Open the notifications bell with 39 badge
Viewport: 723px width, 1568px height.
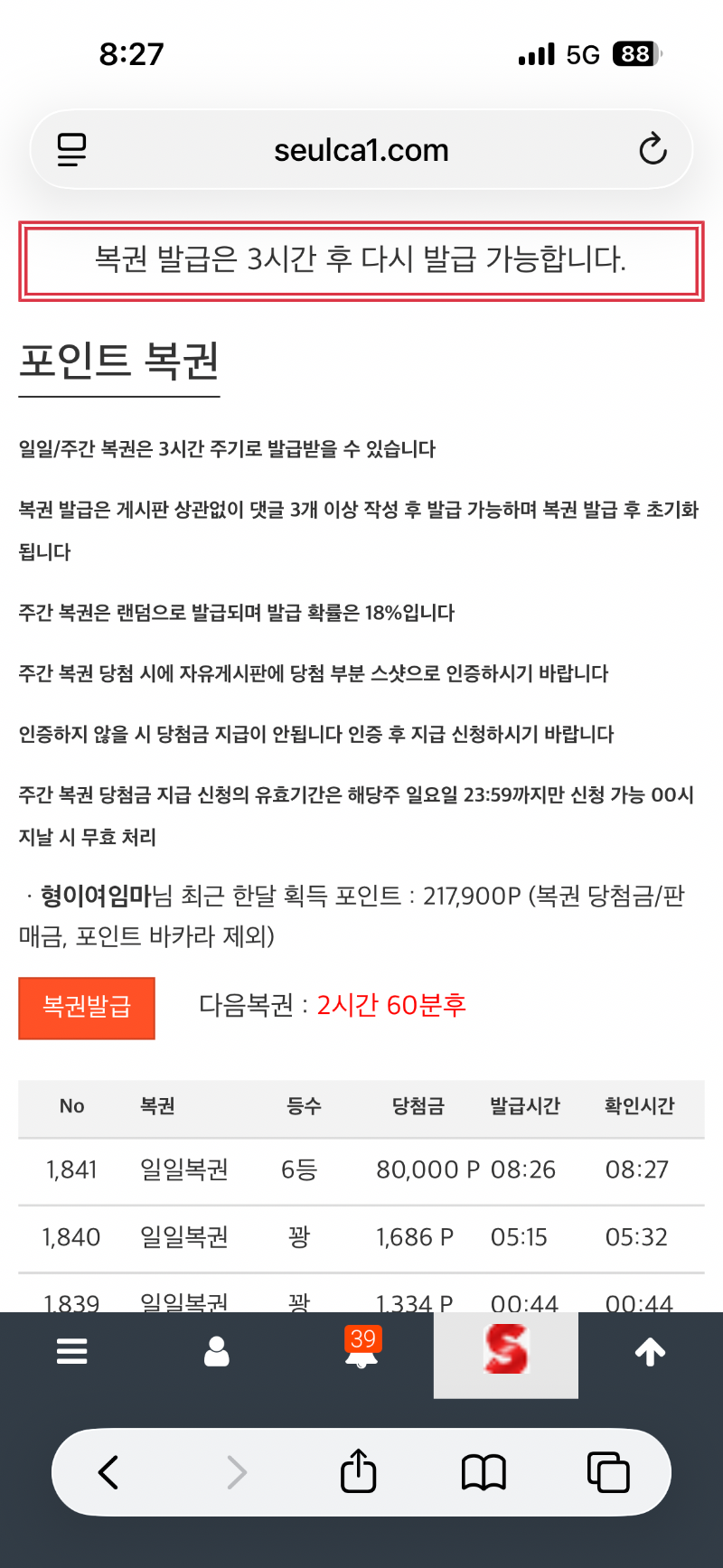point(361,1352)
